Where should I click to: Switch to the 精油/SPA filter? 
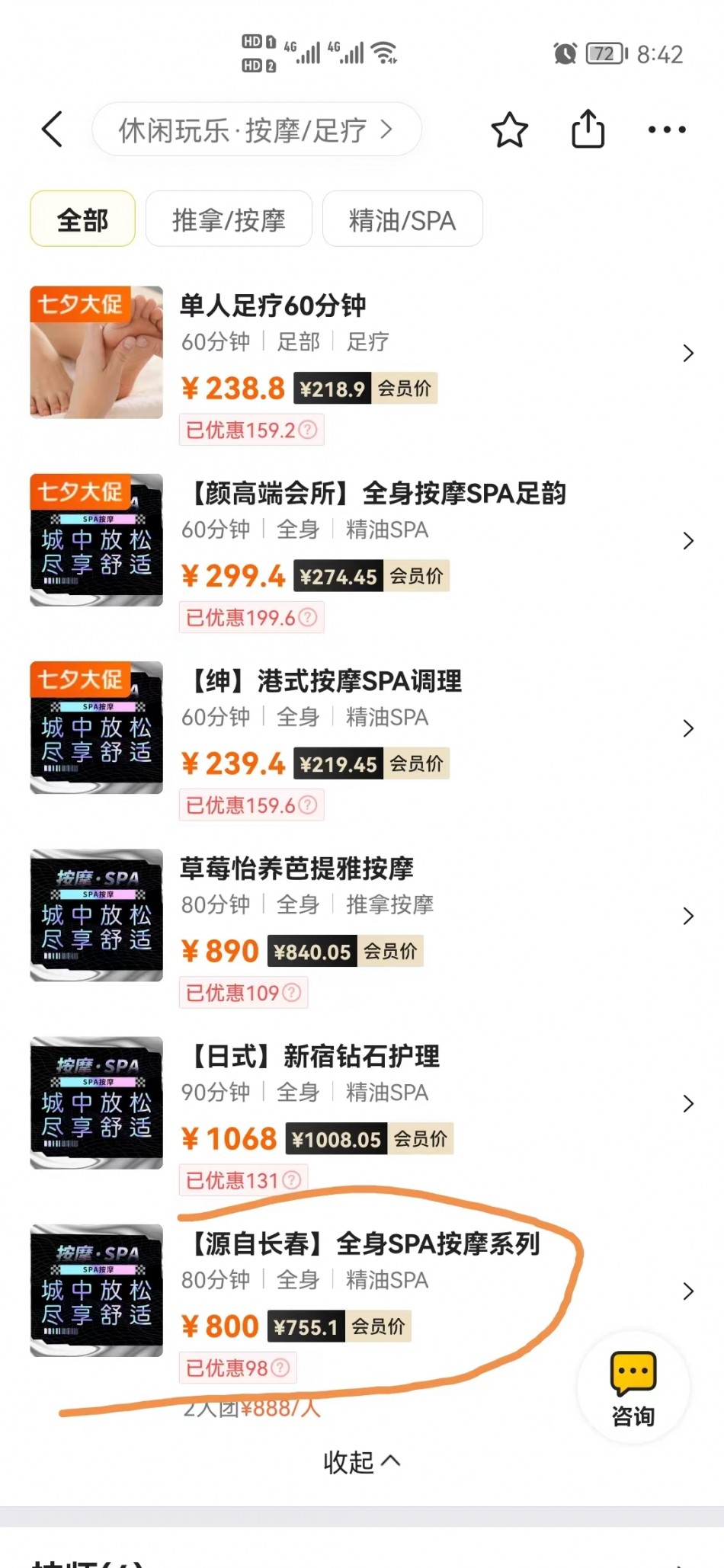tap(402, 219)
